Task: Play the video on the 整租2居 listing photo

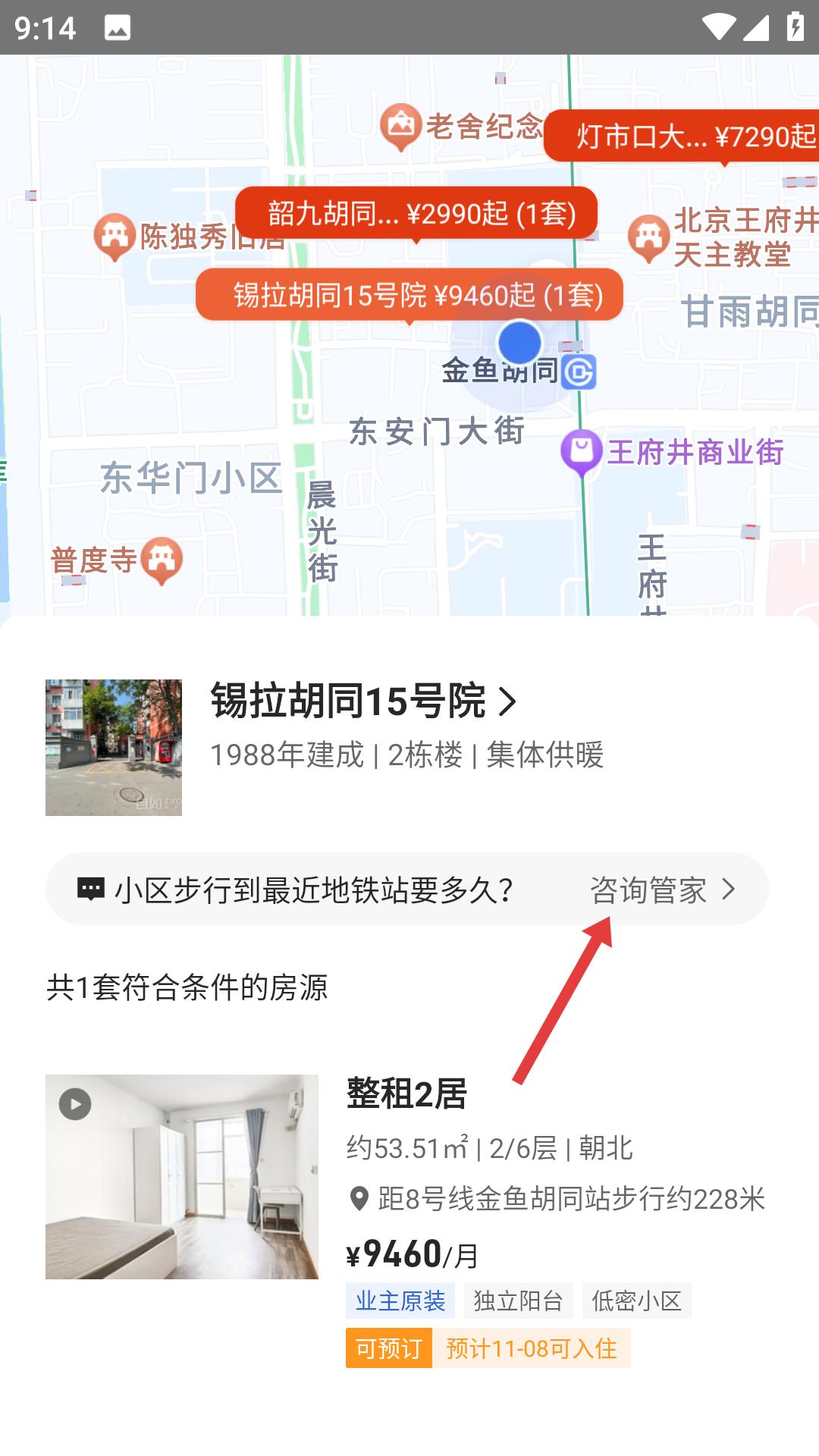Action: pyautogui.click(x=74, y=1103)
